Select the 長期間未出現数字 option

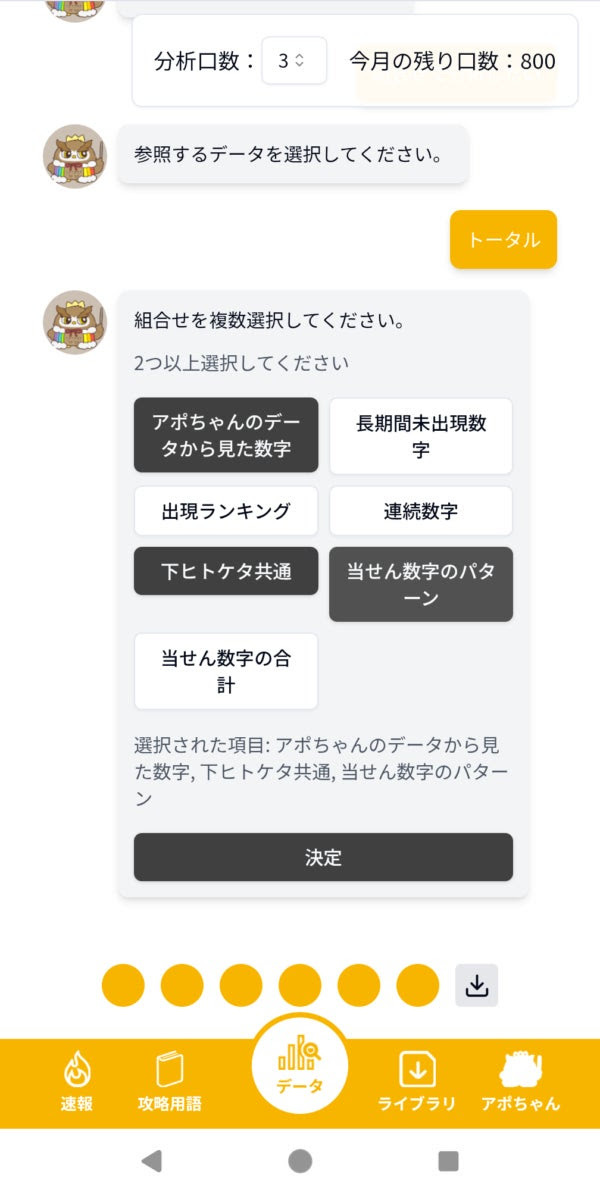[421, 436]
